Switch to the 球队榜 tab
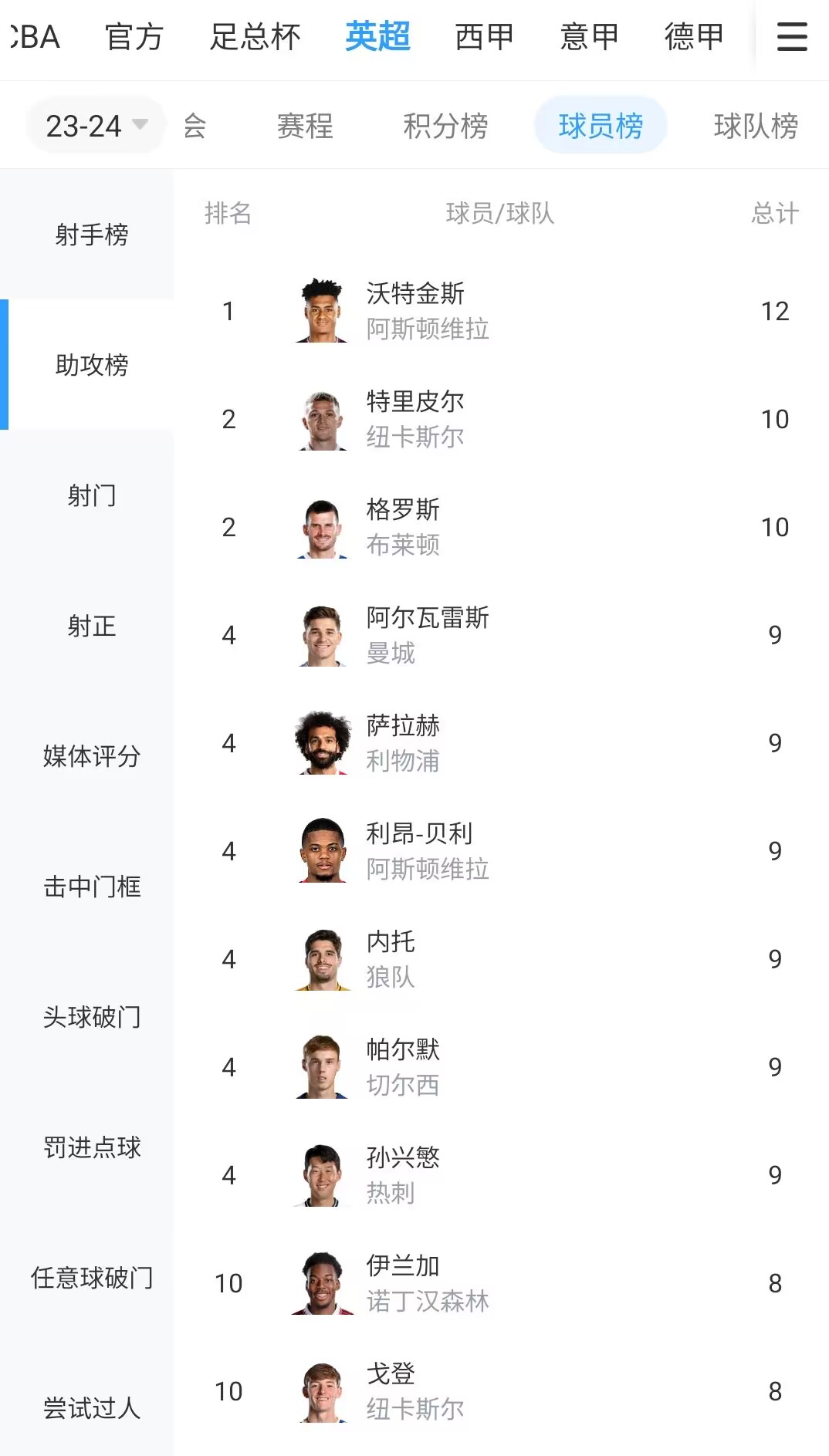Viewport: 829px width, 1456px height. tap(756, 125)
